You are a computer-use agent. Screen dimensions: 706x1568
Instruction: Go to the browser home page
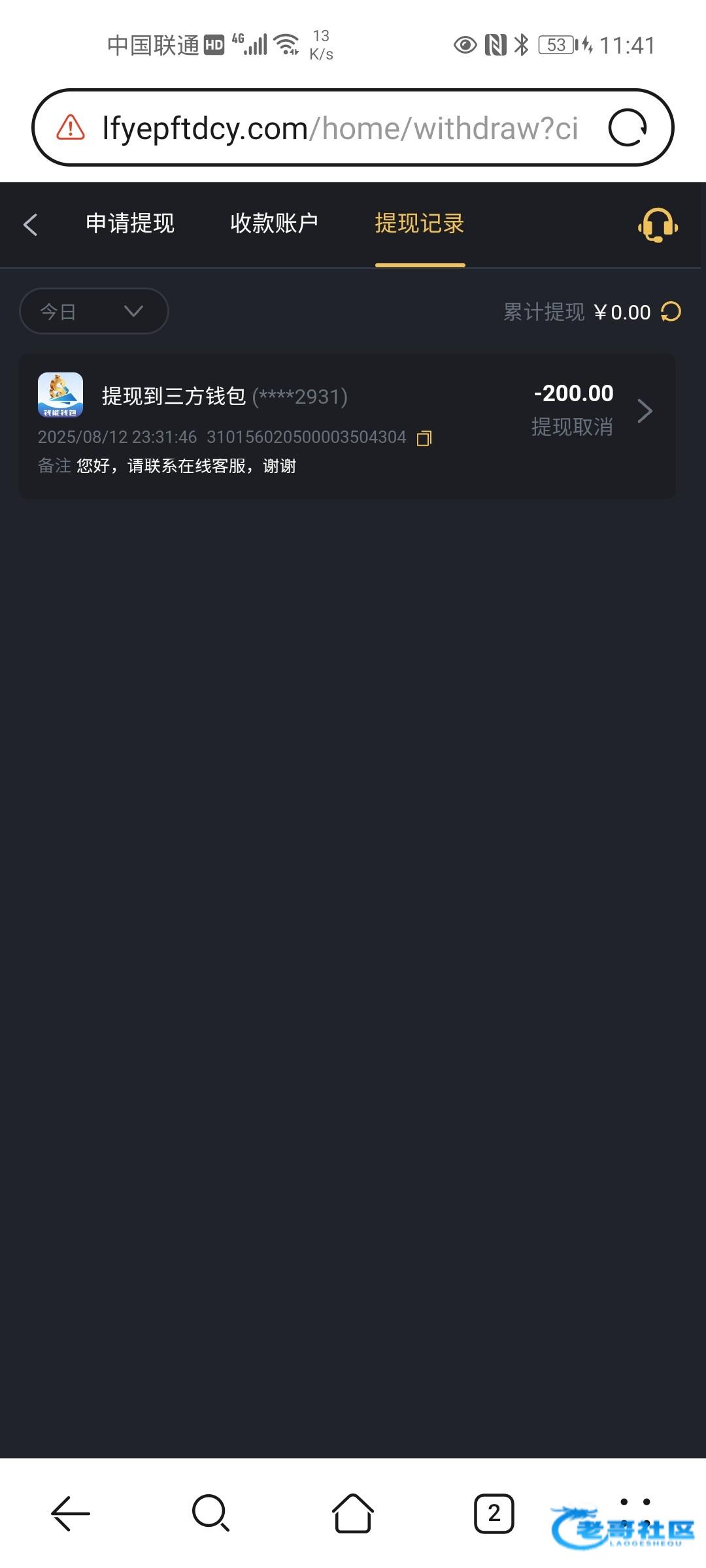point(353,1513)
